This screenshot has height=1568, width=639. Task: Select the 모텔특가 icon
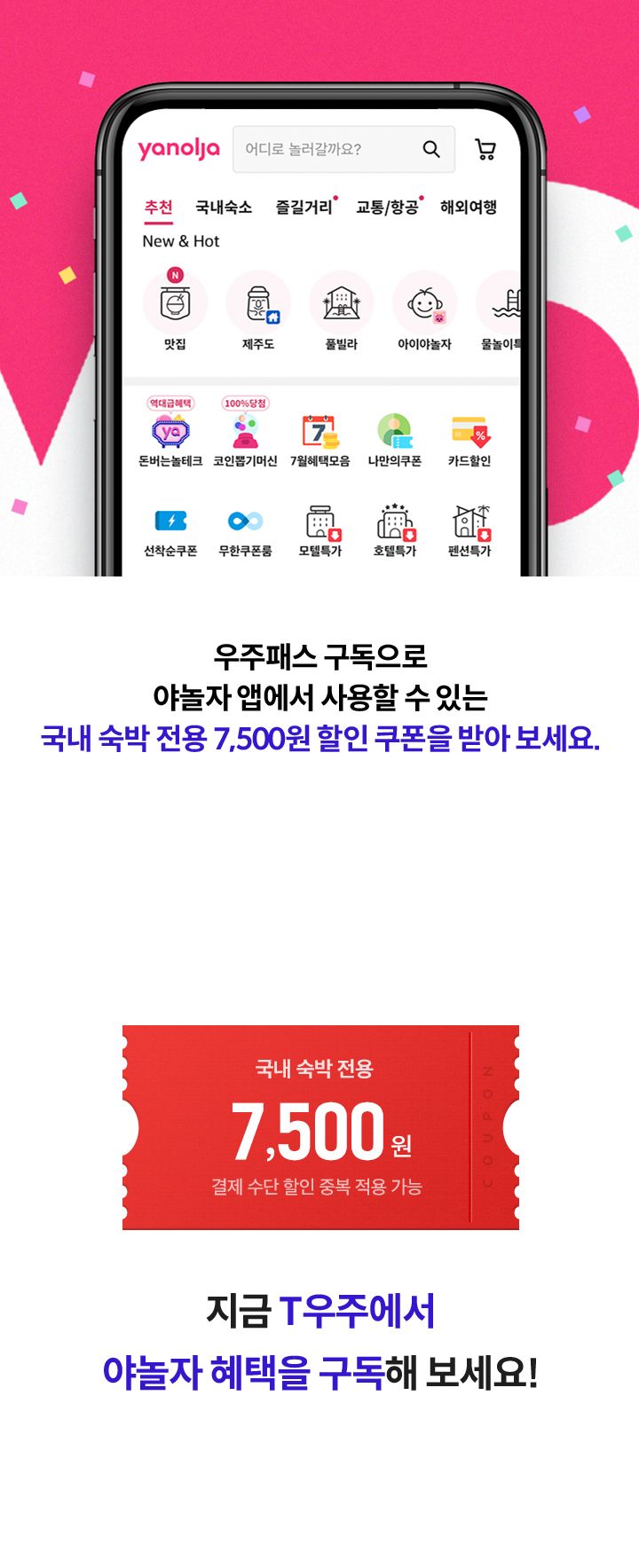click(x=323, y=522)
